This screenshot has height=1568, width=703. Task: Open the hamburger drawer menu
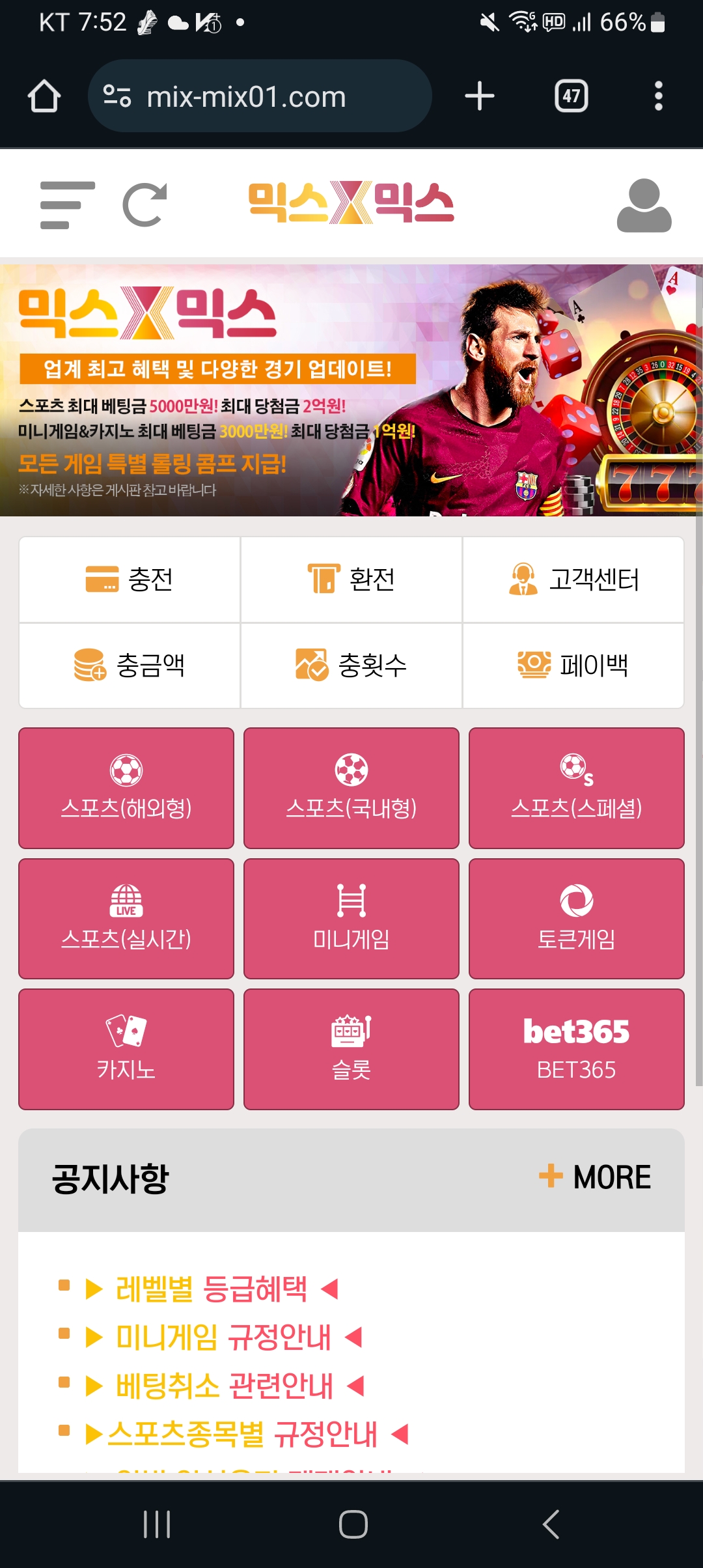67,205
